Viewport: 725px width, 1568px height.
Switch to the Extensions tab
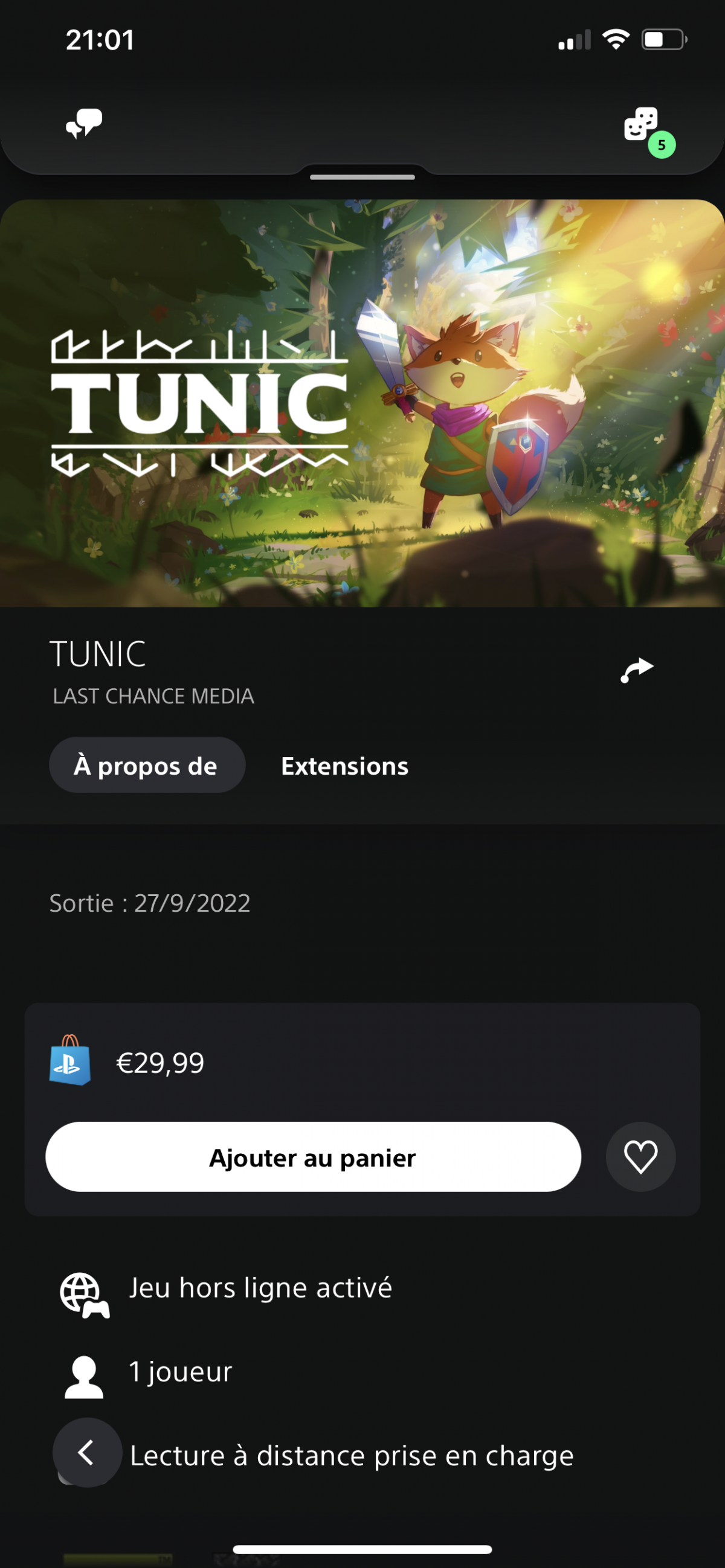pos(344,766)
